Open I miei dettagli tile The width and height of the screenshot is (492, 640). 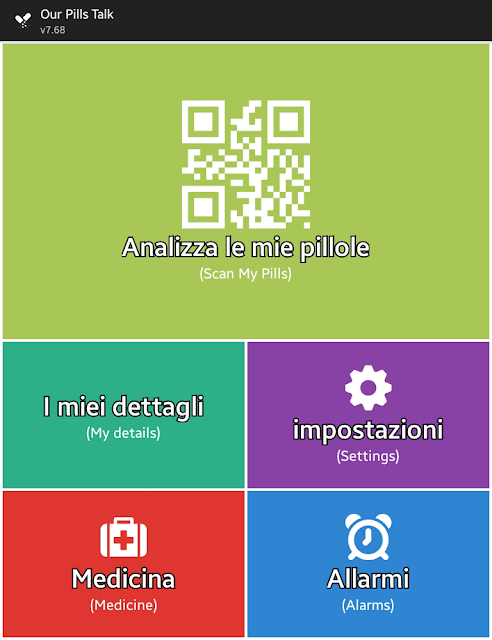pyautogui.click(x=124, y=415)
